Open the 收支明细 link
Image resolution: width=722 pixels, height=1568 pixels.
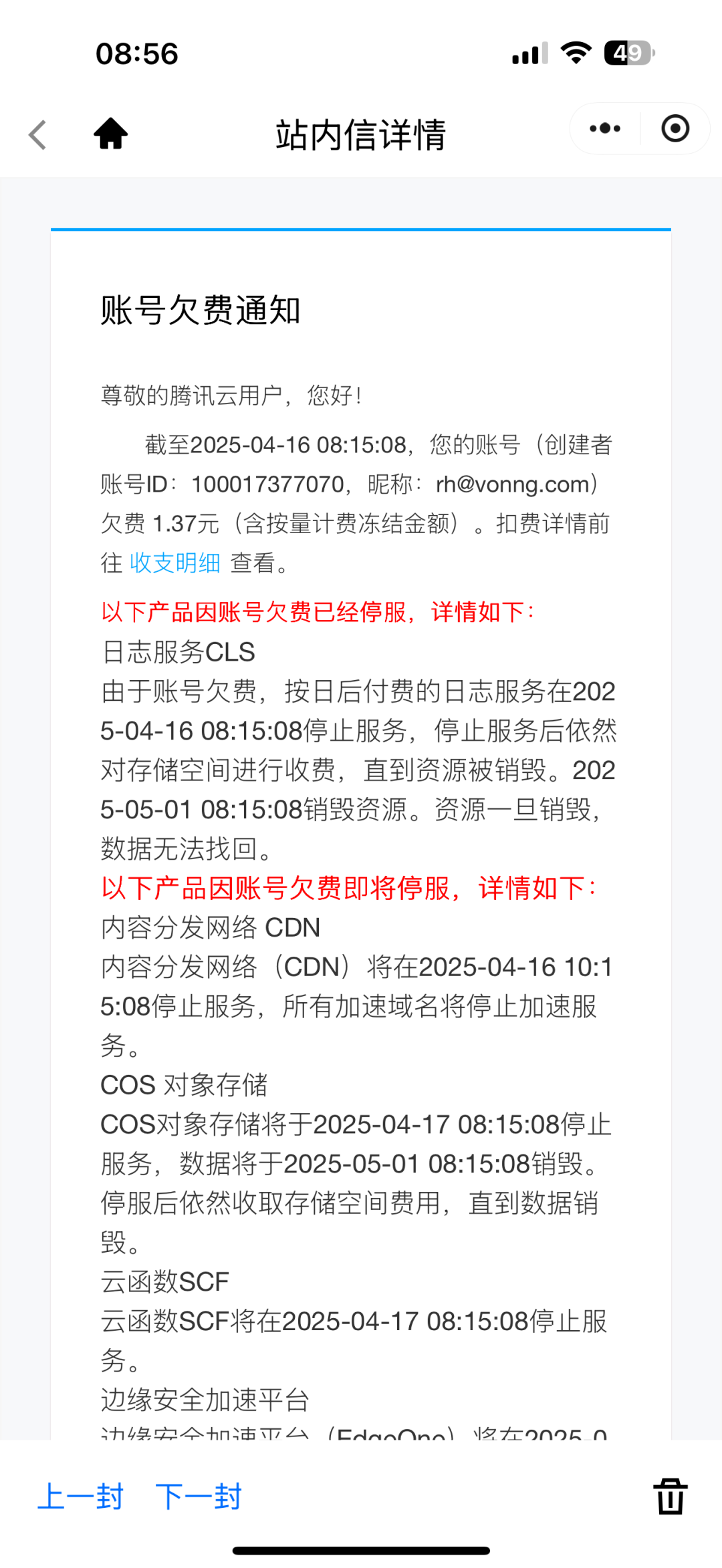coord(175,563)
